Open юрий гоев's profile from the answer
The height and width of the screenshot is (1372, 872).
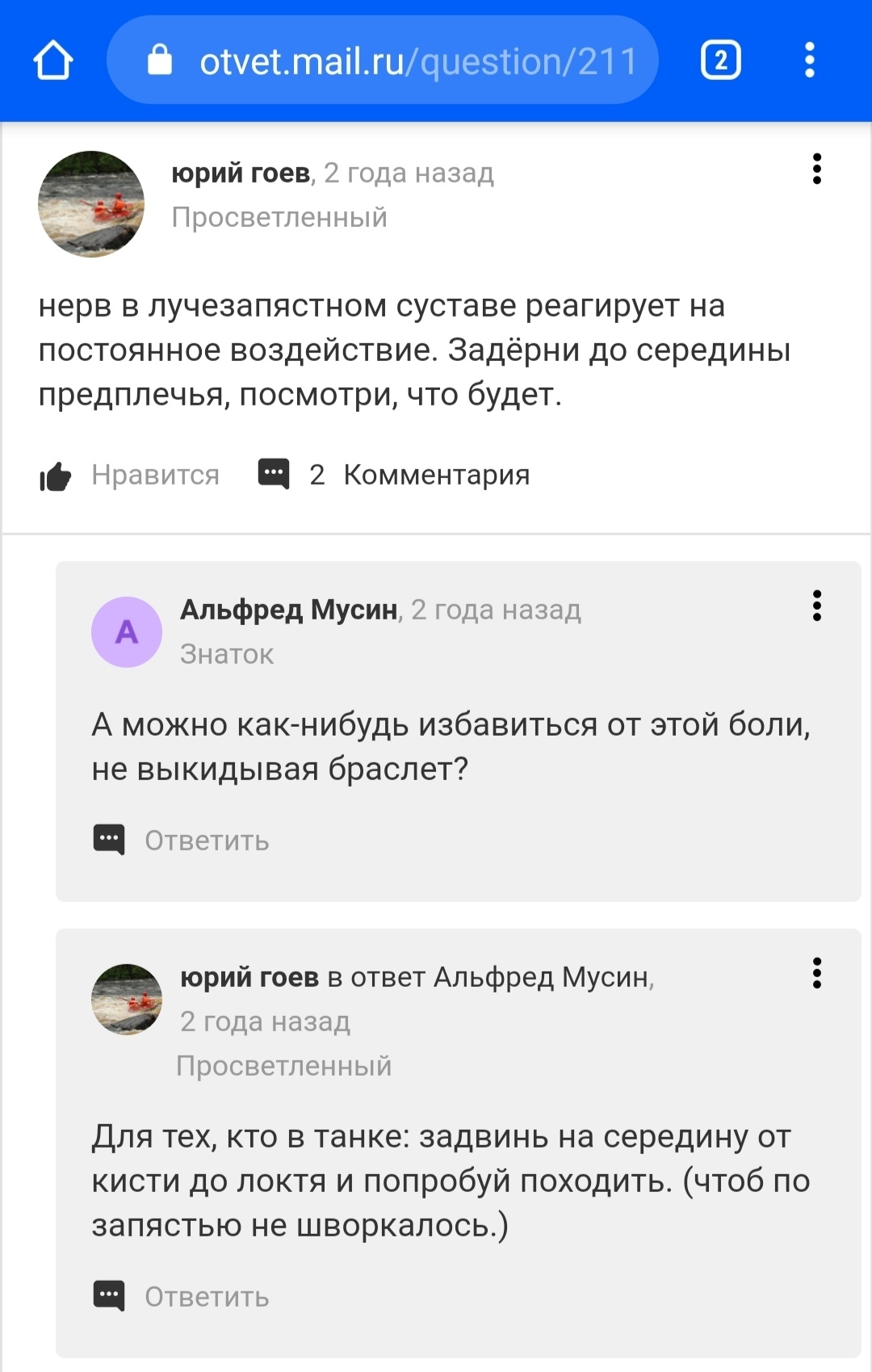[x=241, y=173]
